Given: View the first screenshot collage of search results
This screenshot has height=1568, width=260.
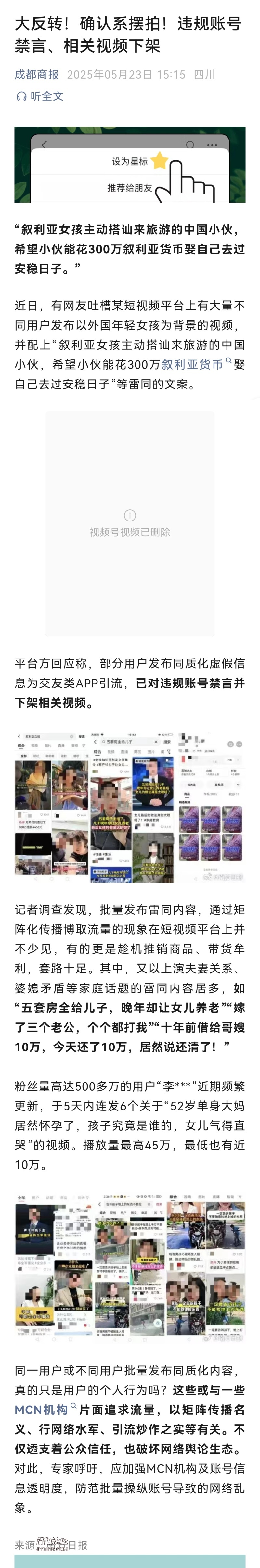Looking at the screenshot, I should click(130, 807).
